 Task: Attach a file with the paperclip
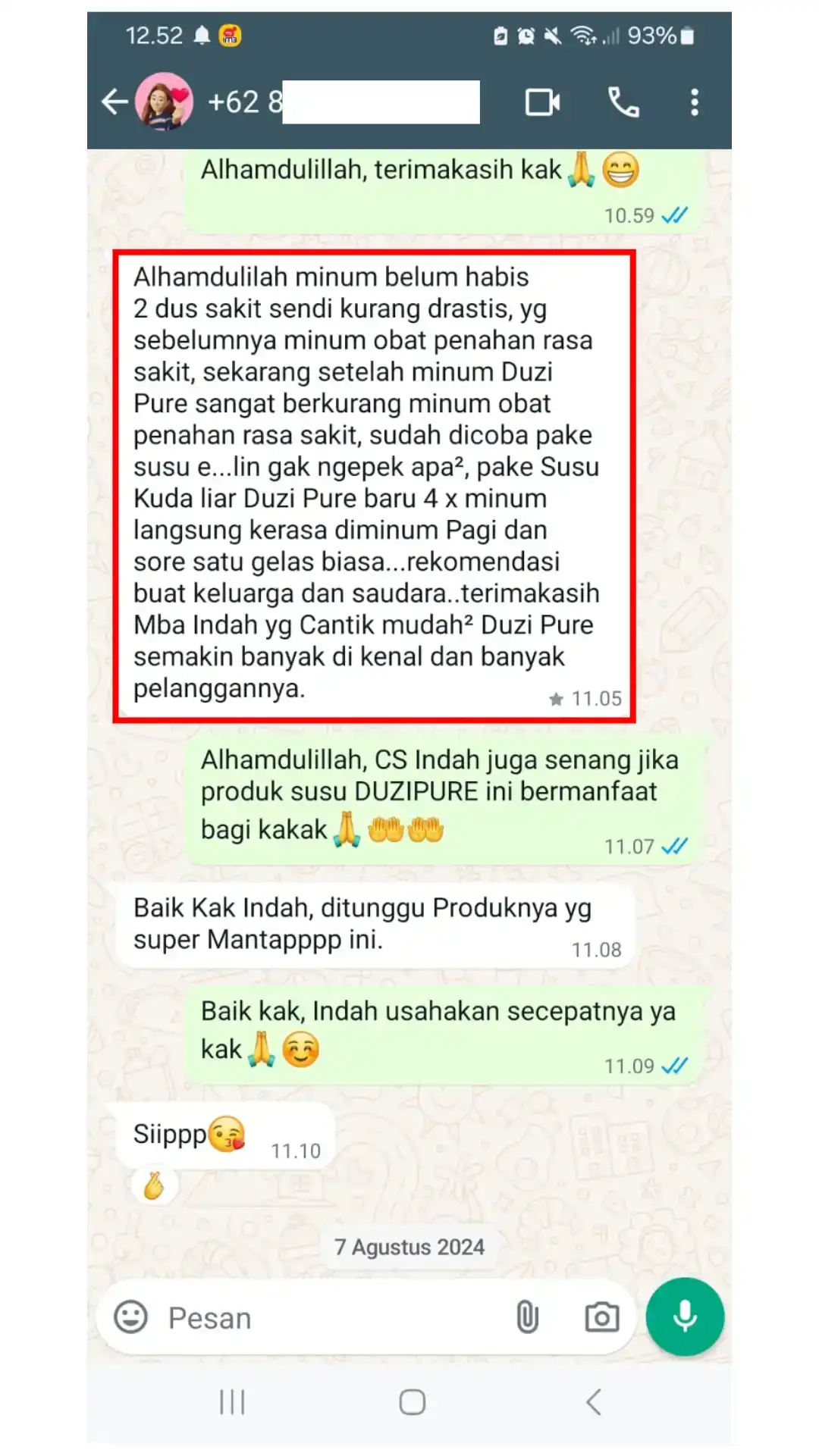[x=527, y=1317]
